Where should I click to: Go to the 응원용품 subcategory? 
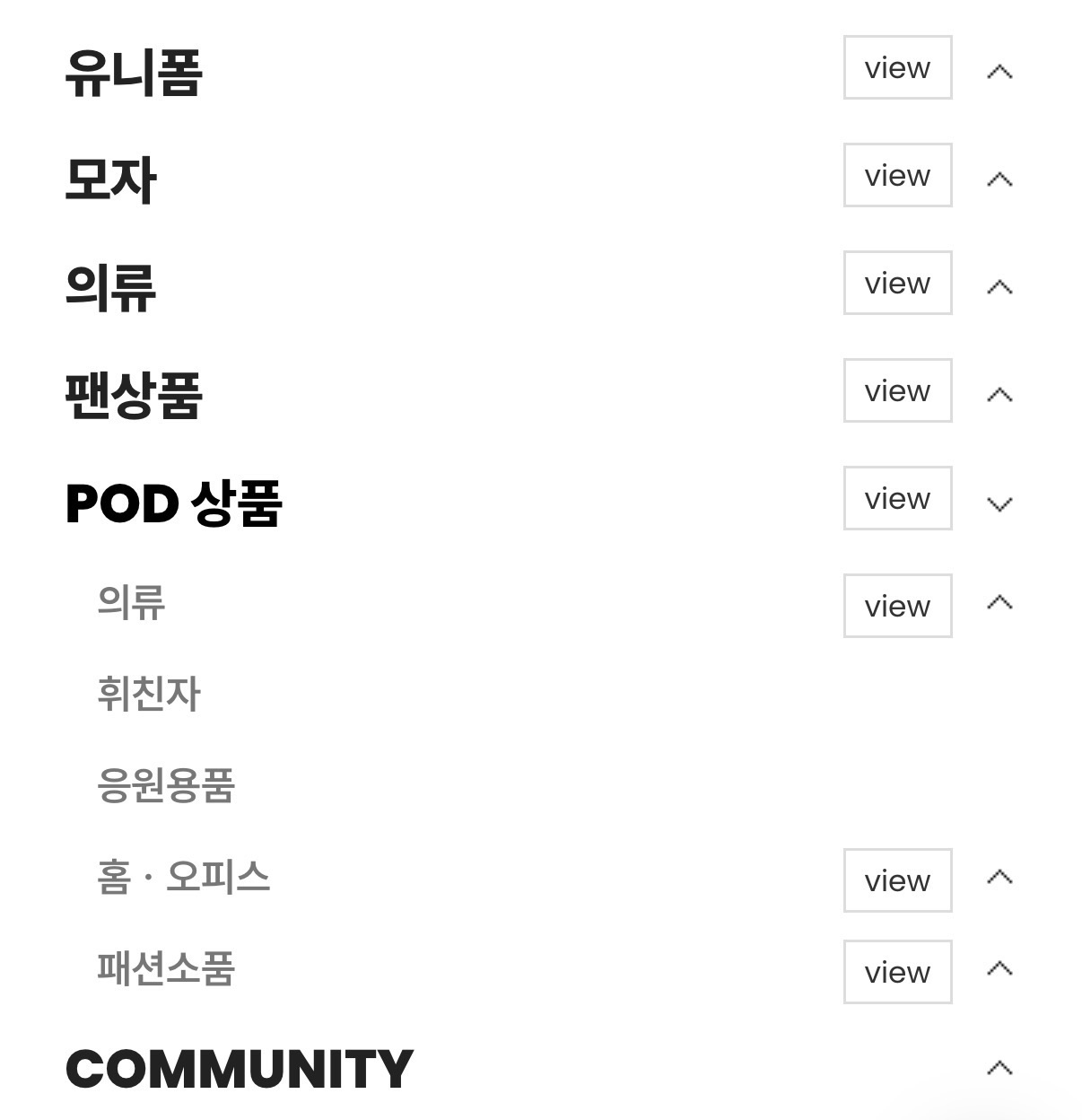click(166, 785)
